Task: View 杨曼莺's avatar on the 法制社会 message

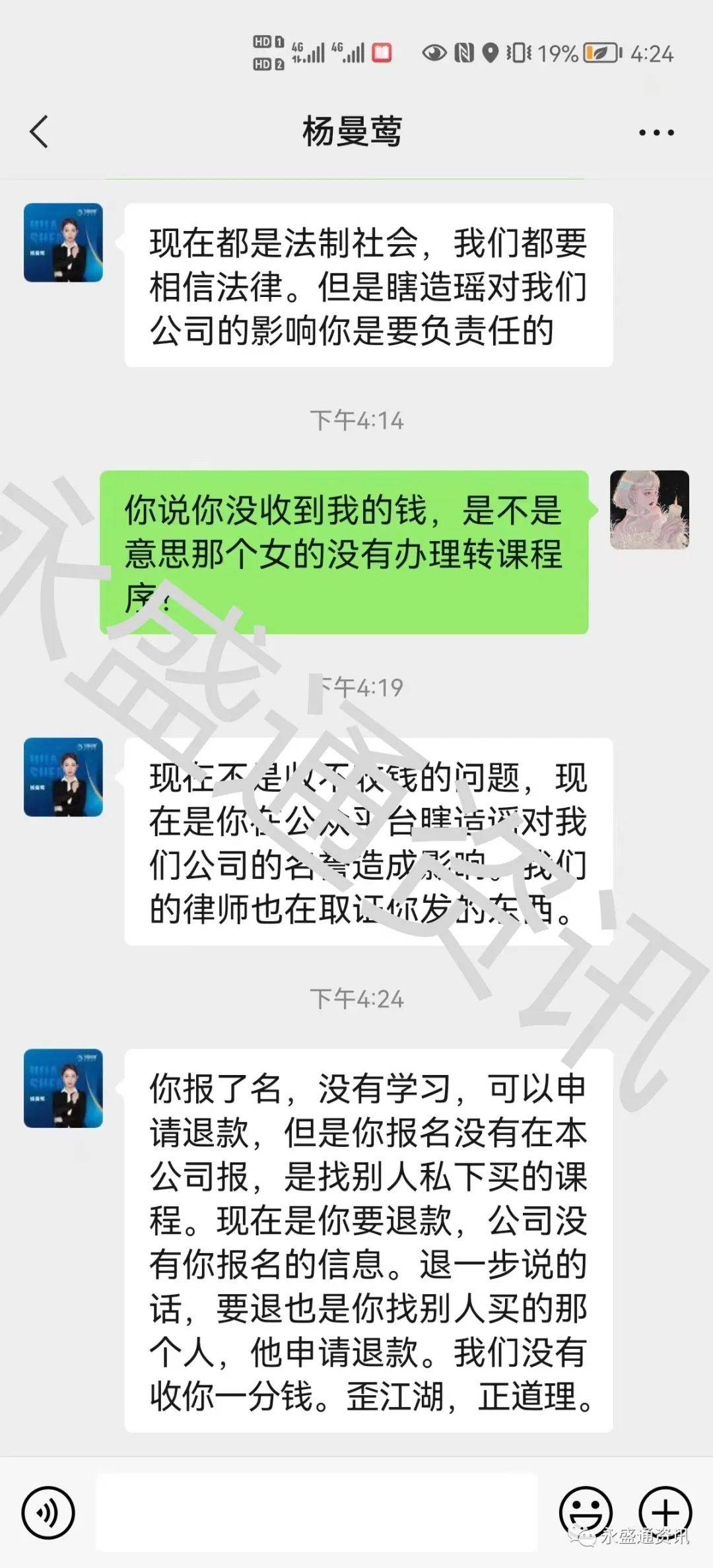Action: pos(63,243)
